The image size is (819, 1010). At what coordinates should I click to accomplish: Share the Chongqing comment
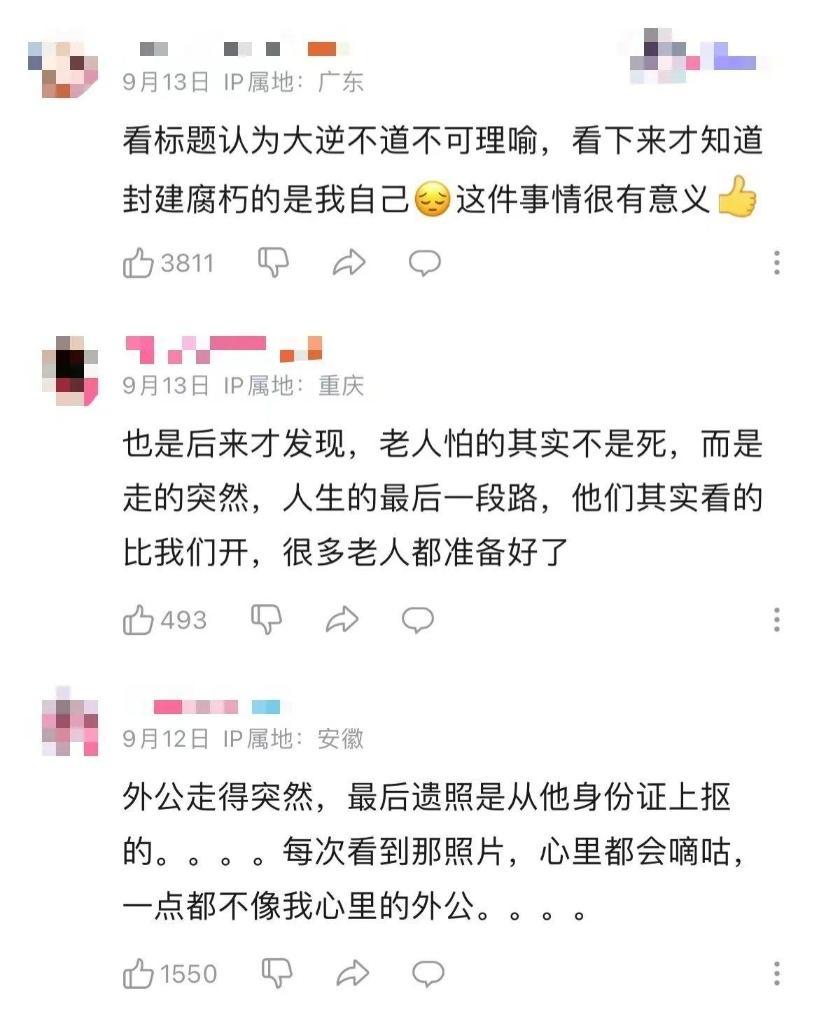click(342, 621)
